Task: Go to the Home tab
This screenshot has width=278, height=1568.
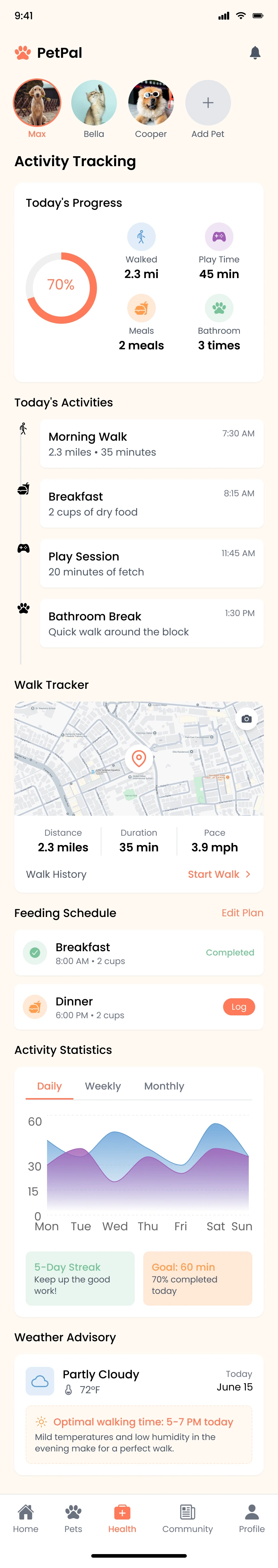Action: (26, 1518)
